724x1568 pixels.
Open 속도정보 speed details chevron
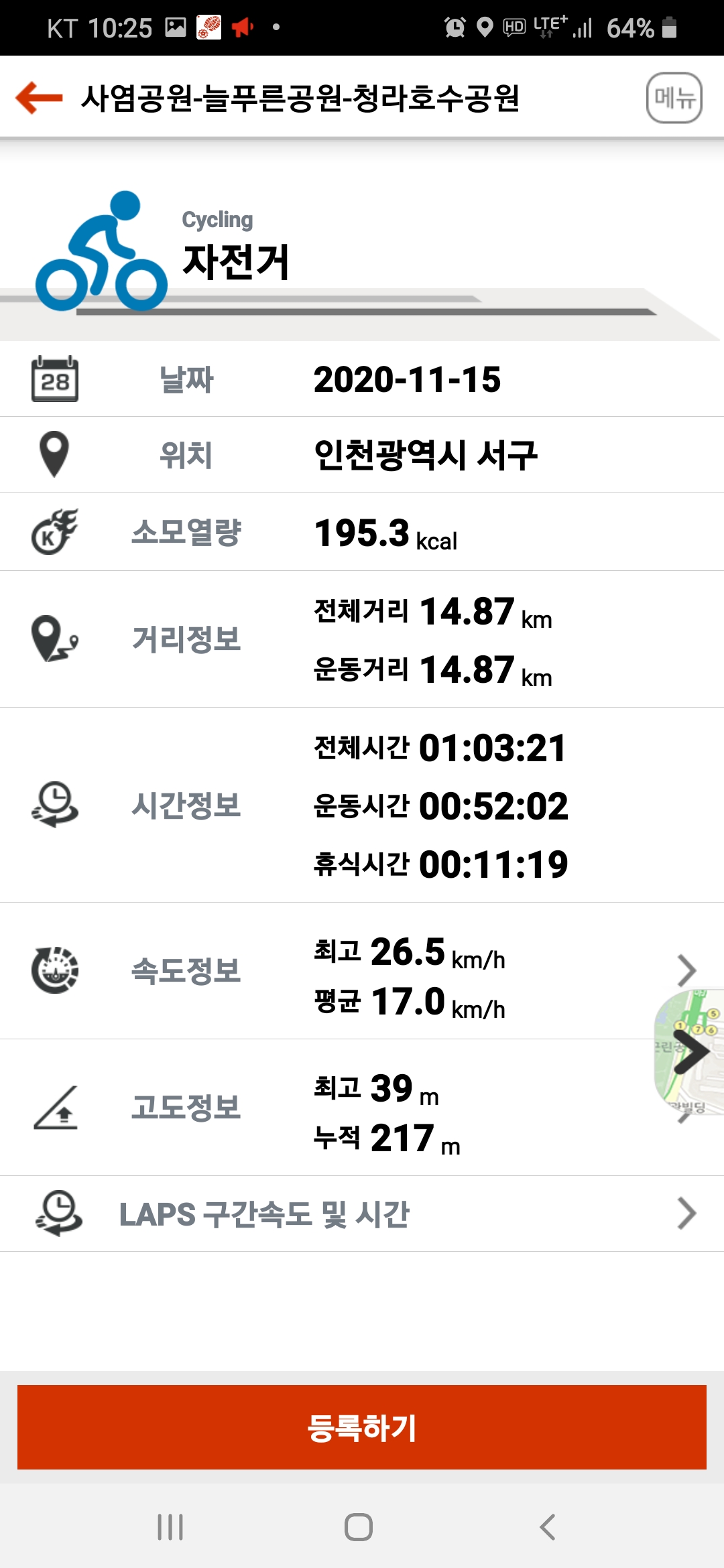pyautogui.click(x=686, y=970)
